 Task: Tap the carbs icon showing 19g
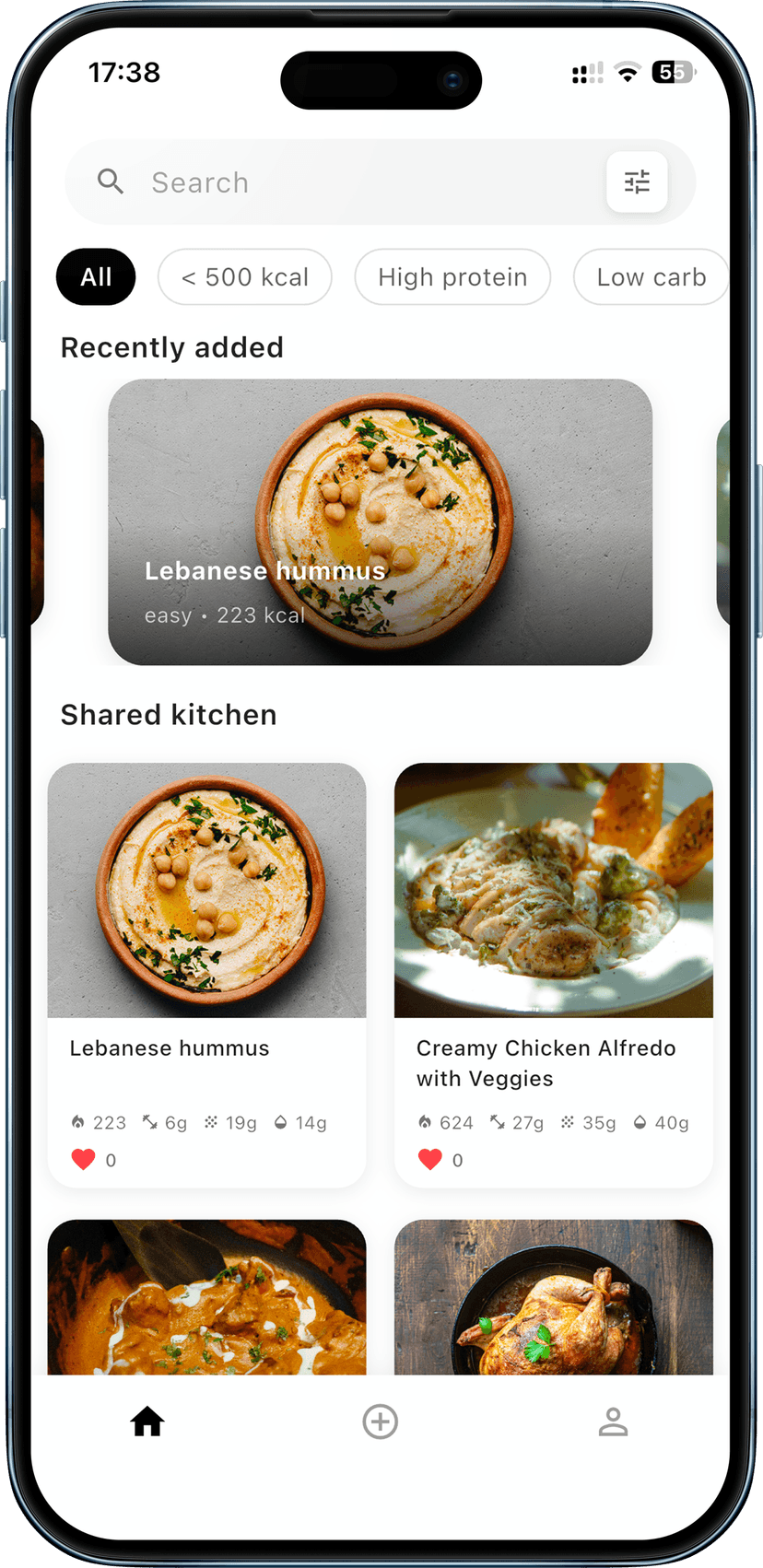pos(214,1122)
